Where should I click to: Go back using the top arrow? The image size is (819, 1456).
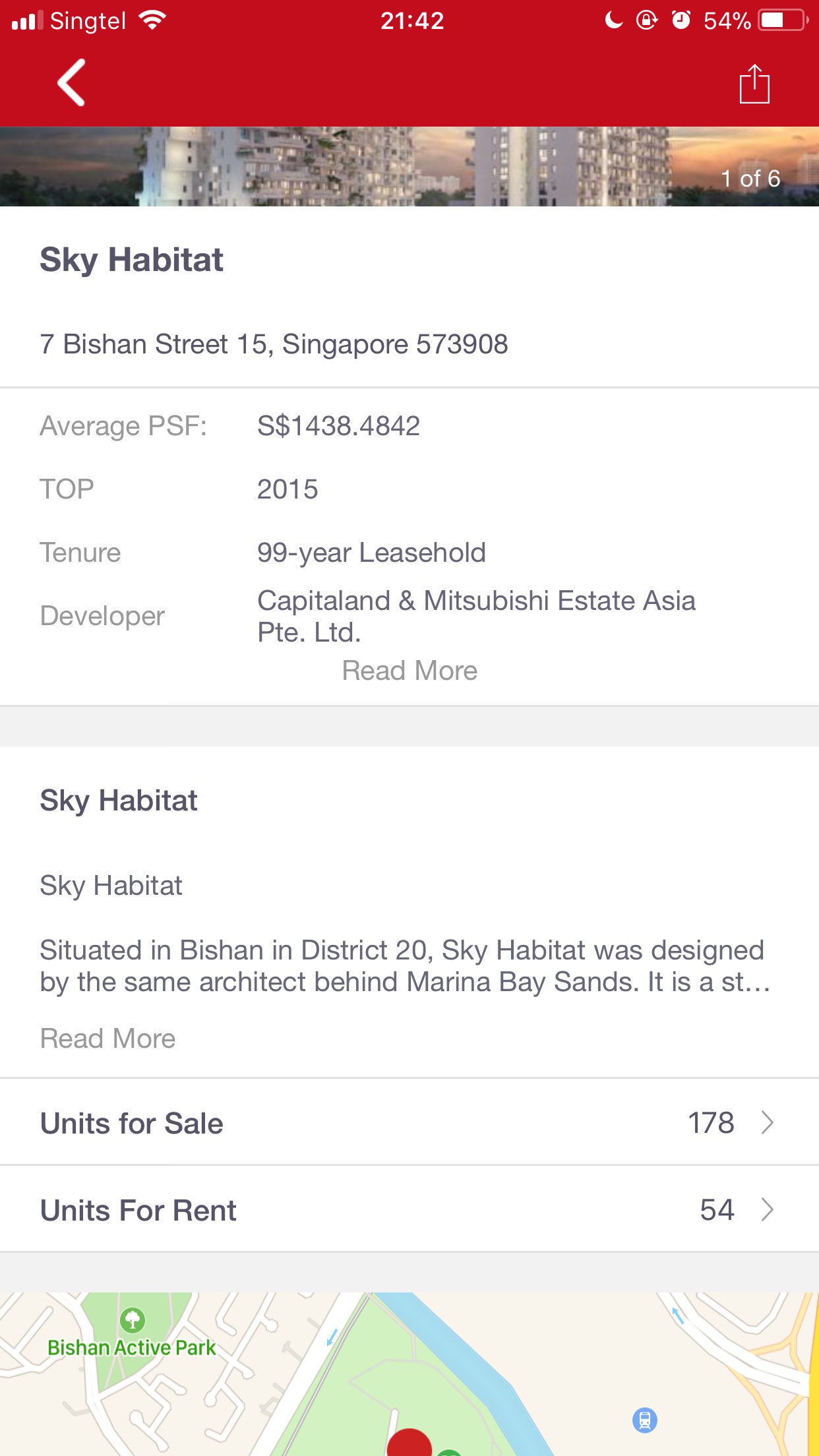71,82
